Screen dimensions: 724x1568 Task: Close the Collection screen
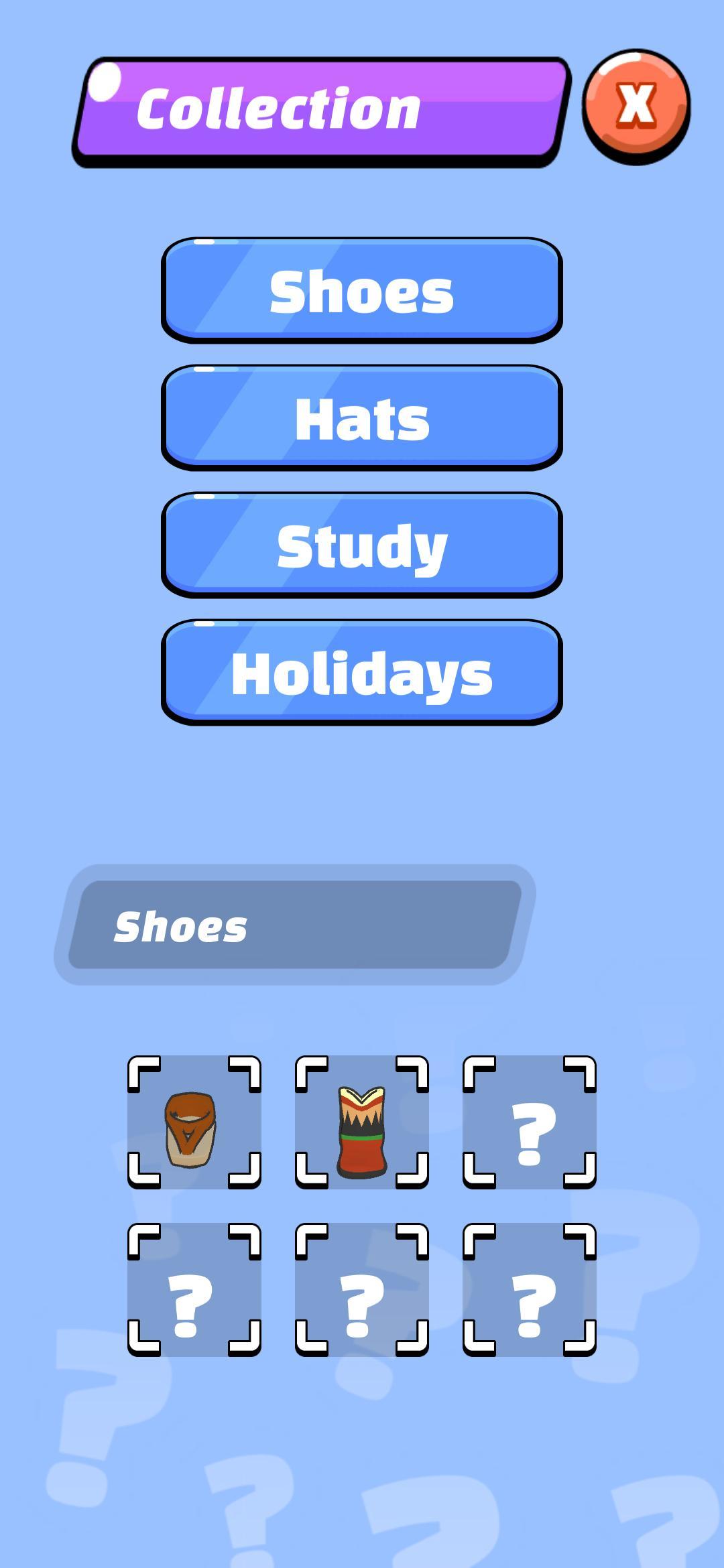tap(636, 106)
